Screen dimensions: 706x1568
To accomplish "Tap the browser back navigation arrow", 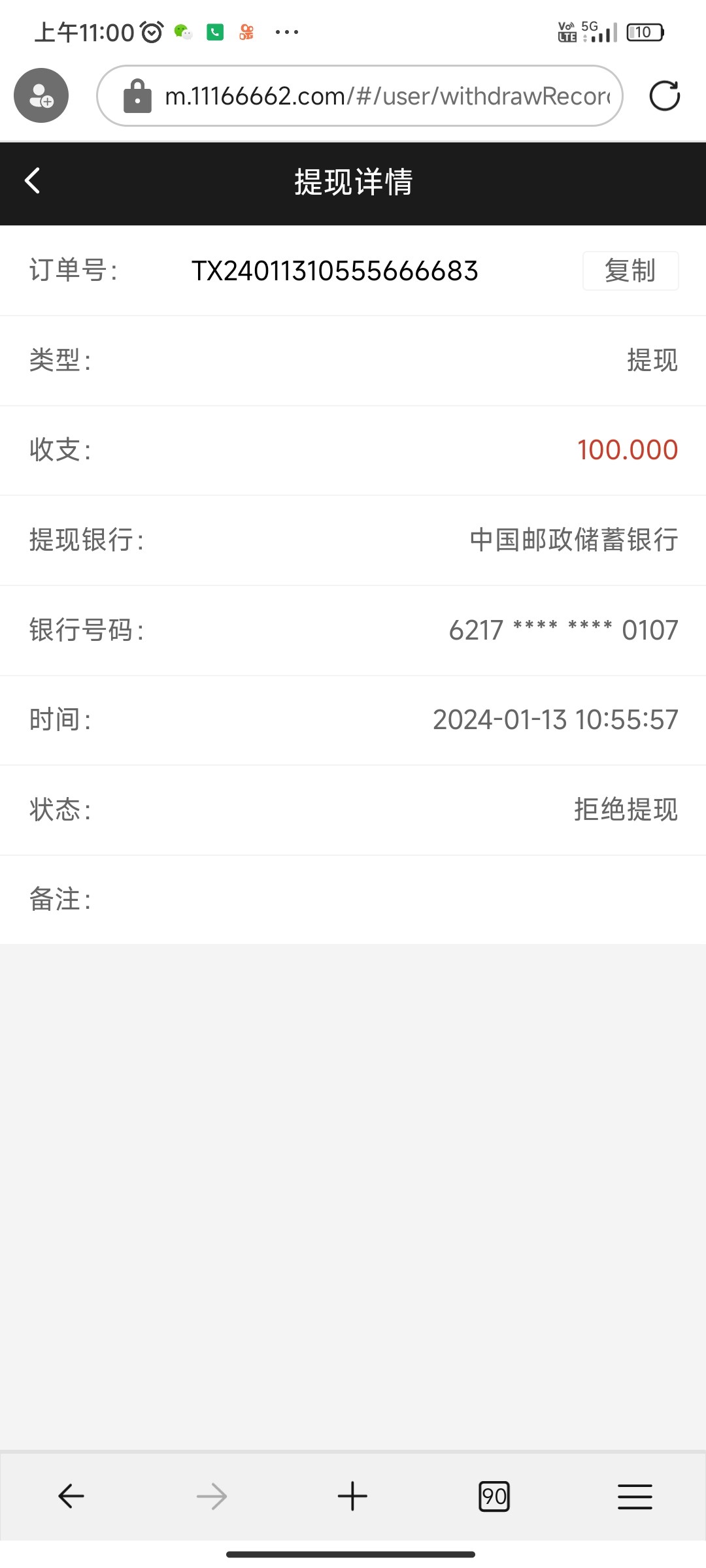I will pyautogui.click(x=71, y=1496).
